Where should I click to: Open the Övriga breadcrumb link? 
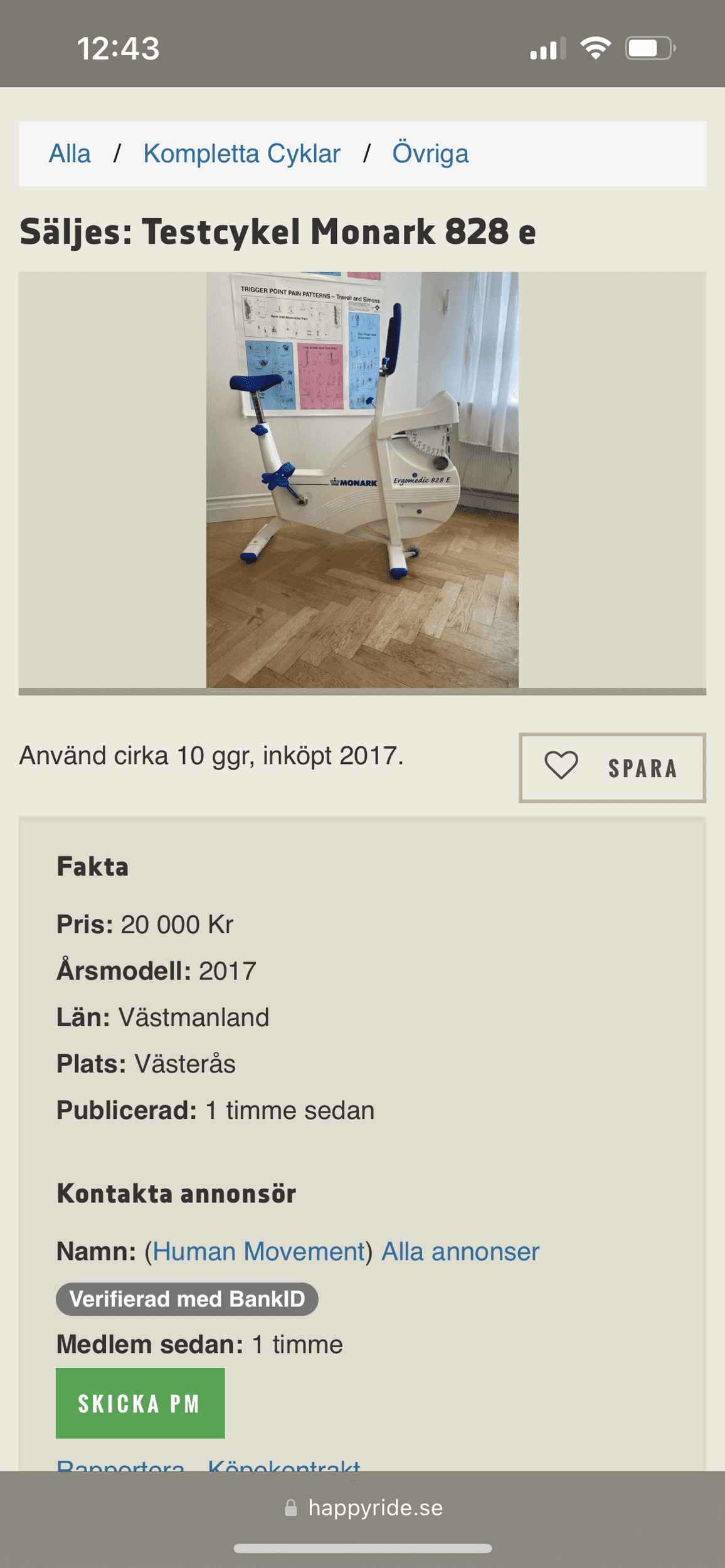pyautogui.click(x=430, y=154)
